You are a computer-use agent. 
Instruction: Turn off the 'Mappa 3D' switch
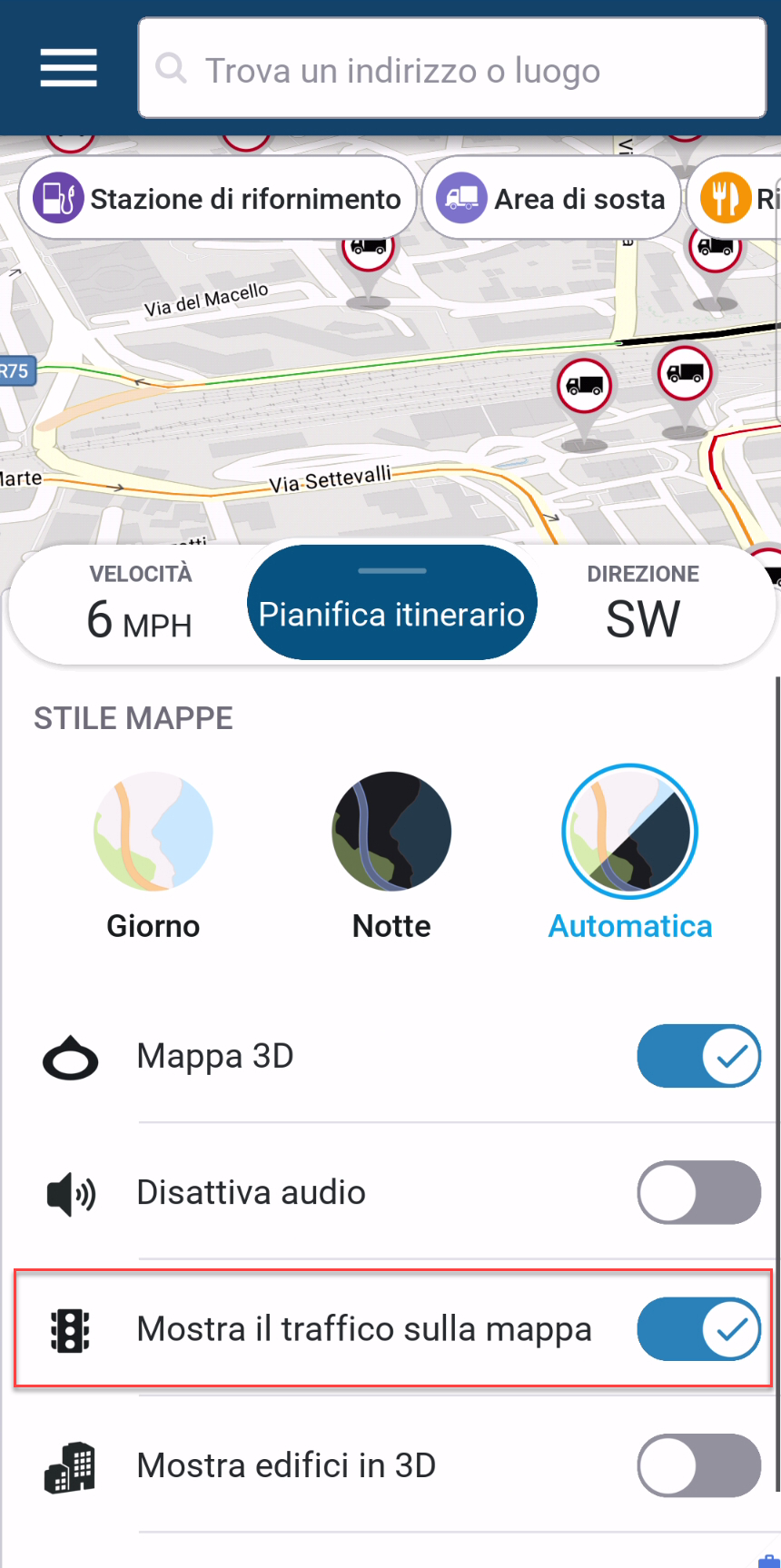point(698,1056)
